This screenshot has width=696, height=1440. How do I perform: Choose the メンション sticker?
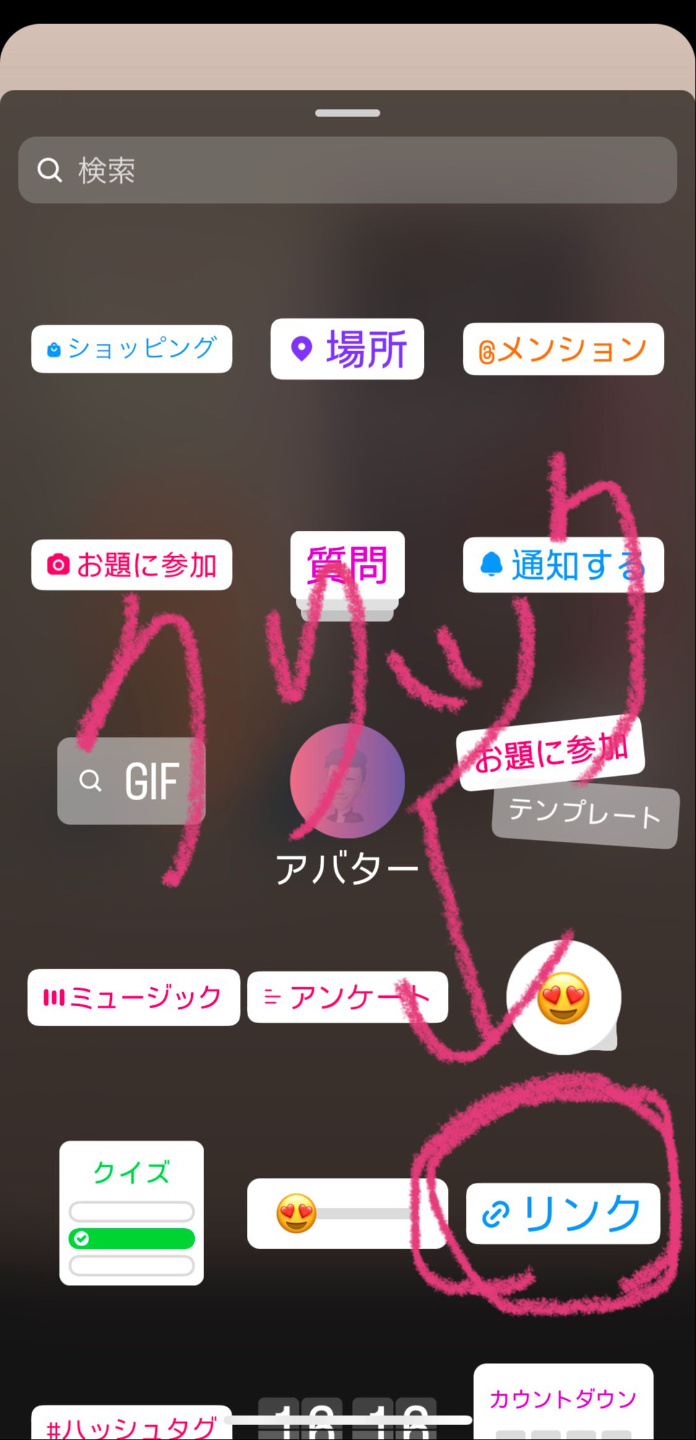click(x=563, y=349)
